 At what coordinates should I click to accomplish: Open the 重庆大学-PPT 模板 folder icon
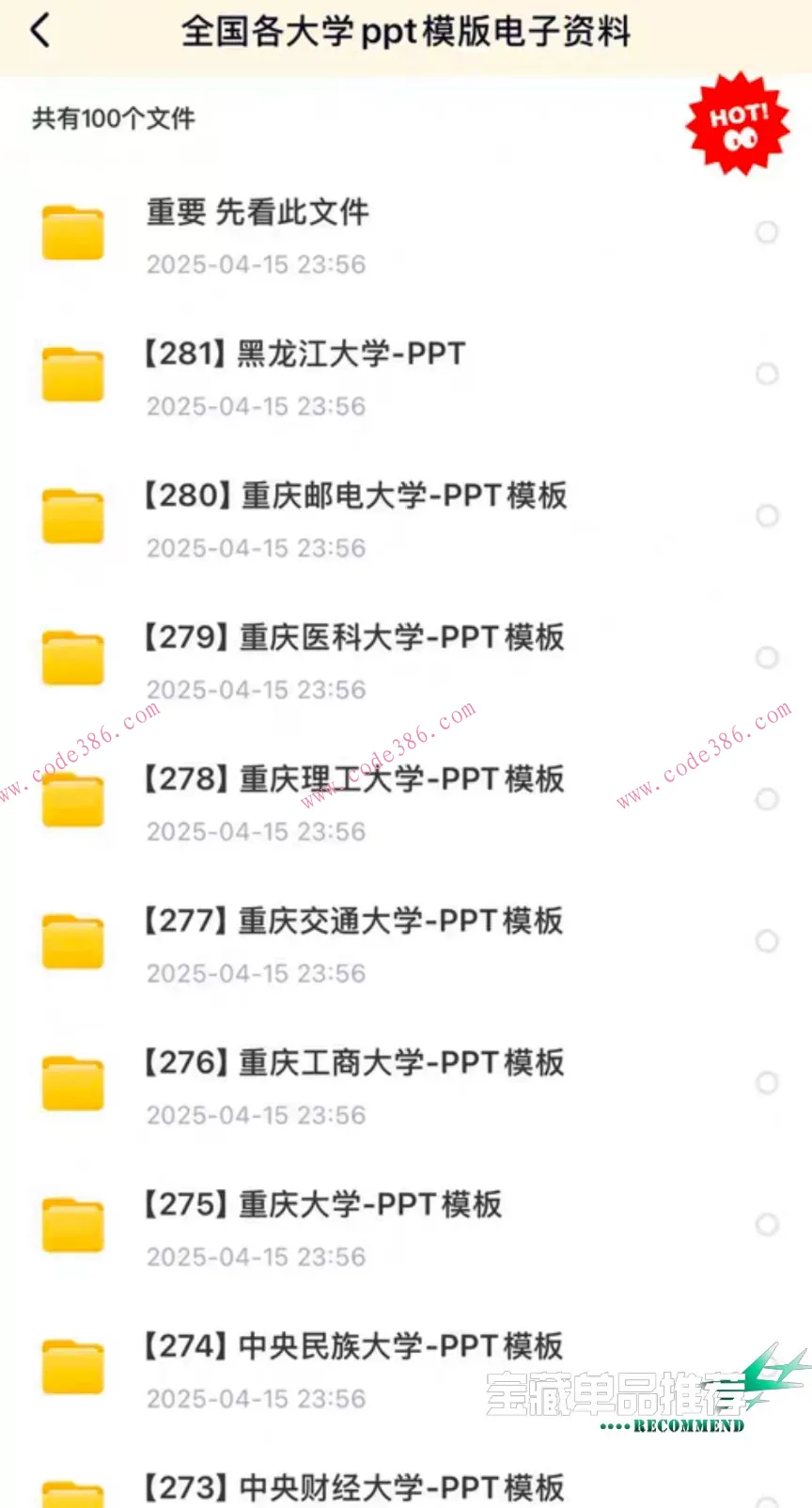click(x=73, y=1225)
